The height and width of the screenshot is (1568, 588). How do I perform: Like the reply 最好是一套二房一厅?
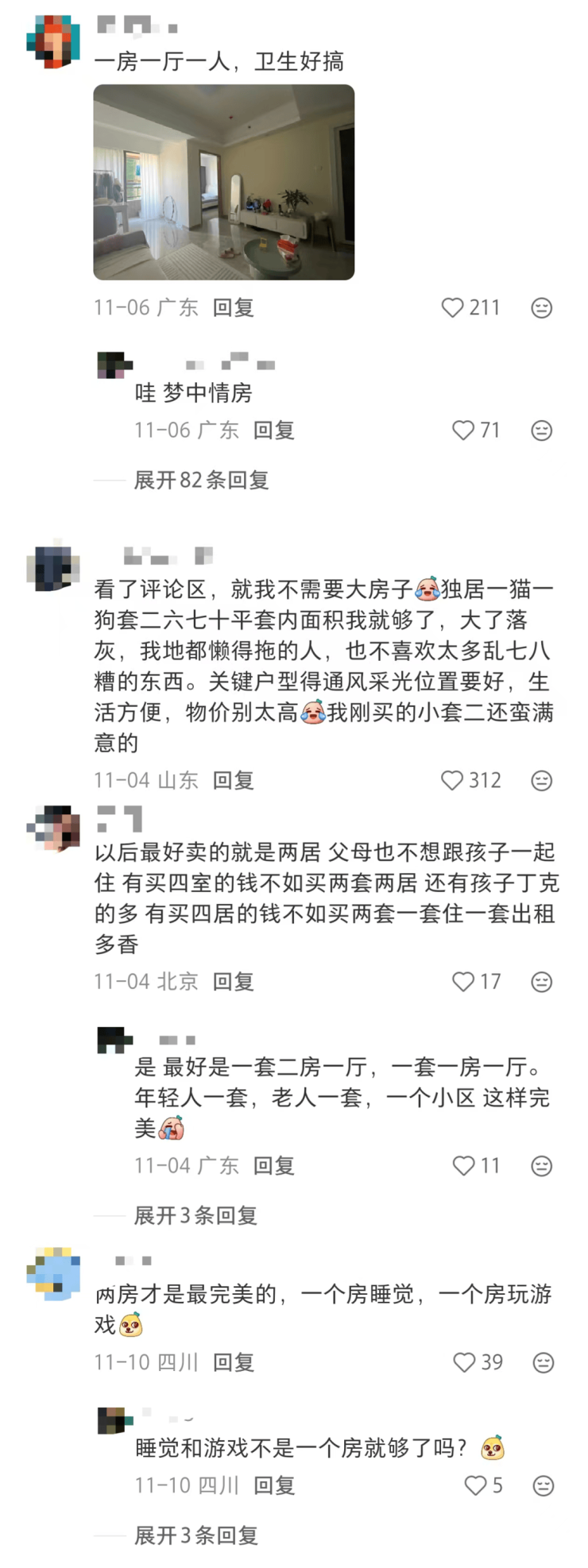463,1165
